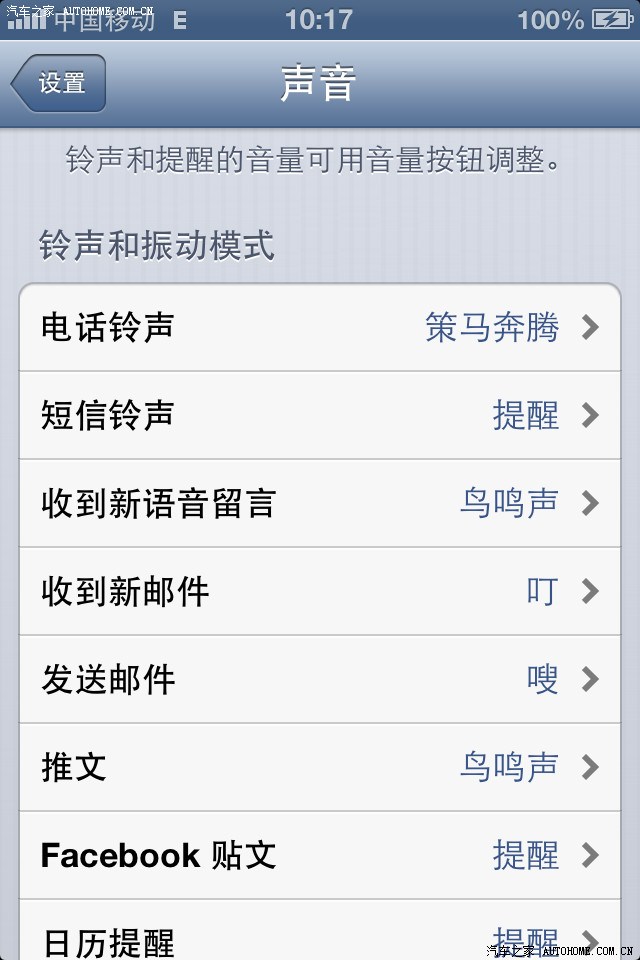Screen dimensions: 640x960
Task: Change the 发送邮件 sound
Action: coord(320,679)
